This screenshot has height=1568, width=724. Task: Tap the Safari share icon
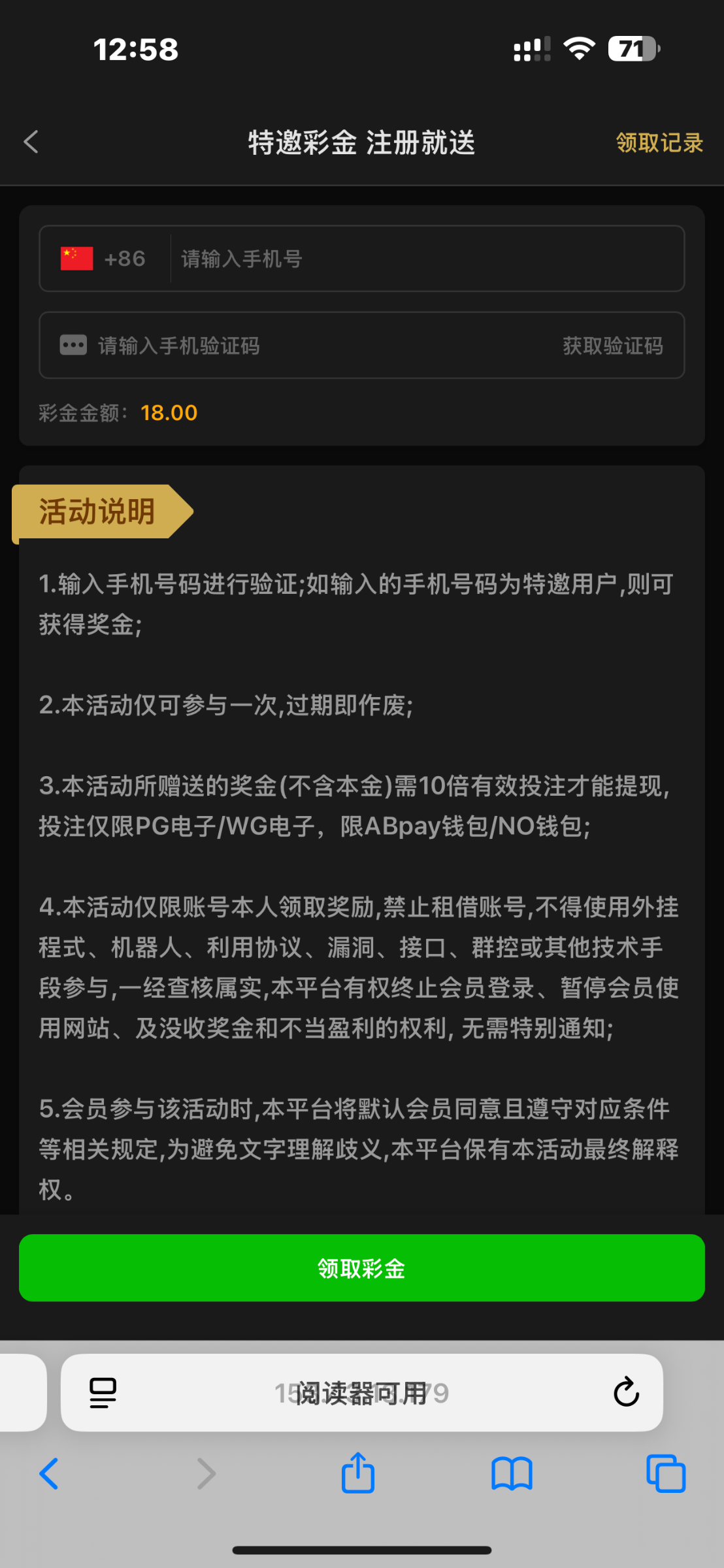coord(357,1474)
